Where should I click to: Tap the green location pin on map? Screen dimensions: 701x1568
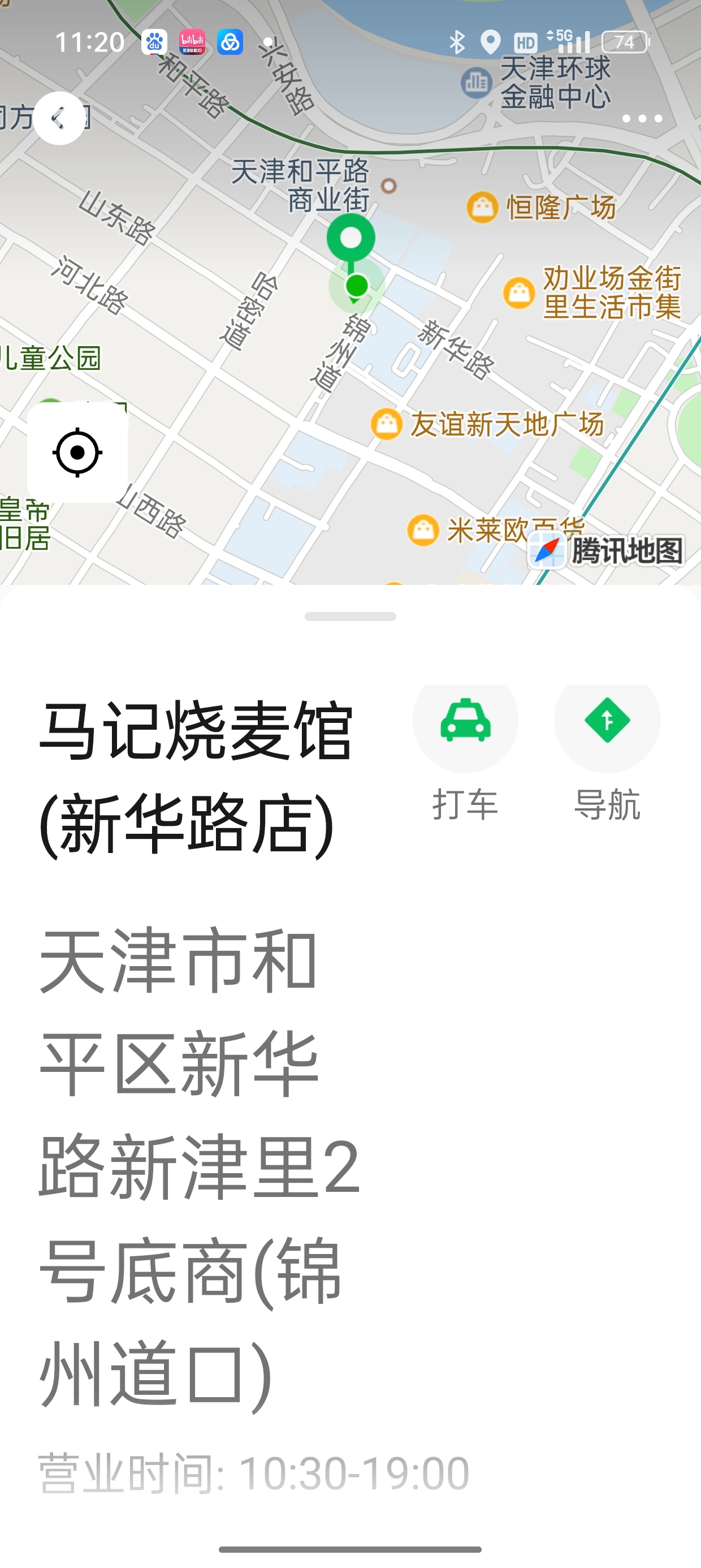351,239
